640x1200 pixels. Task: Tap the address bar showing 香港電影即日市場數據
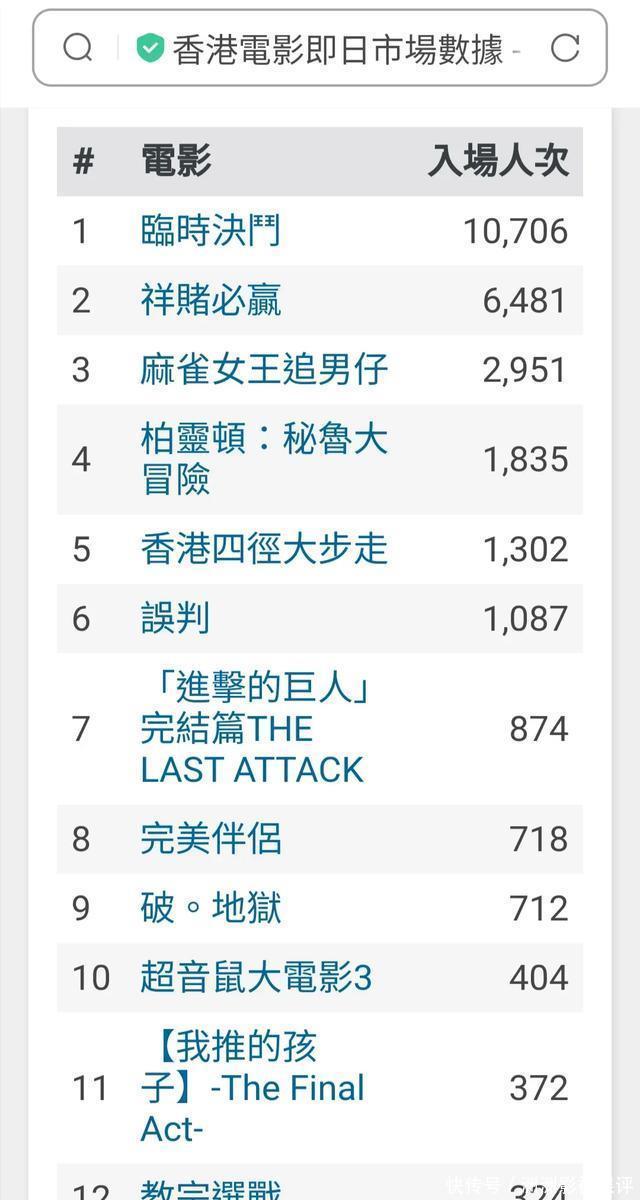(340, 48)
